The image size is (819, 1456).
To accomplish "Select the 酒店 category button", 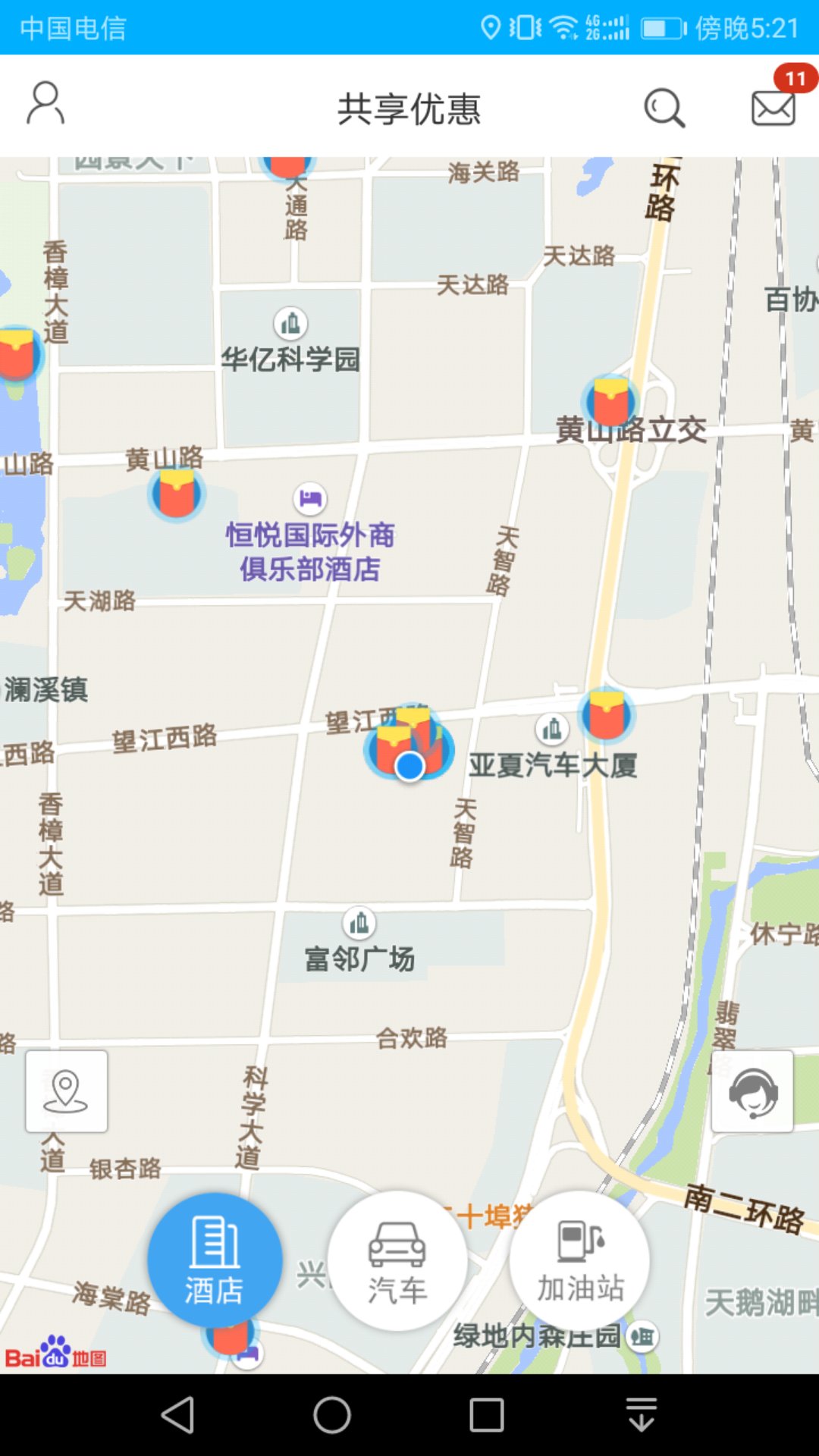I will 215,1260.
